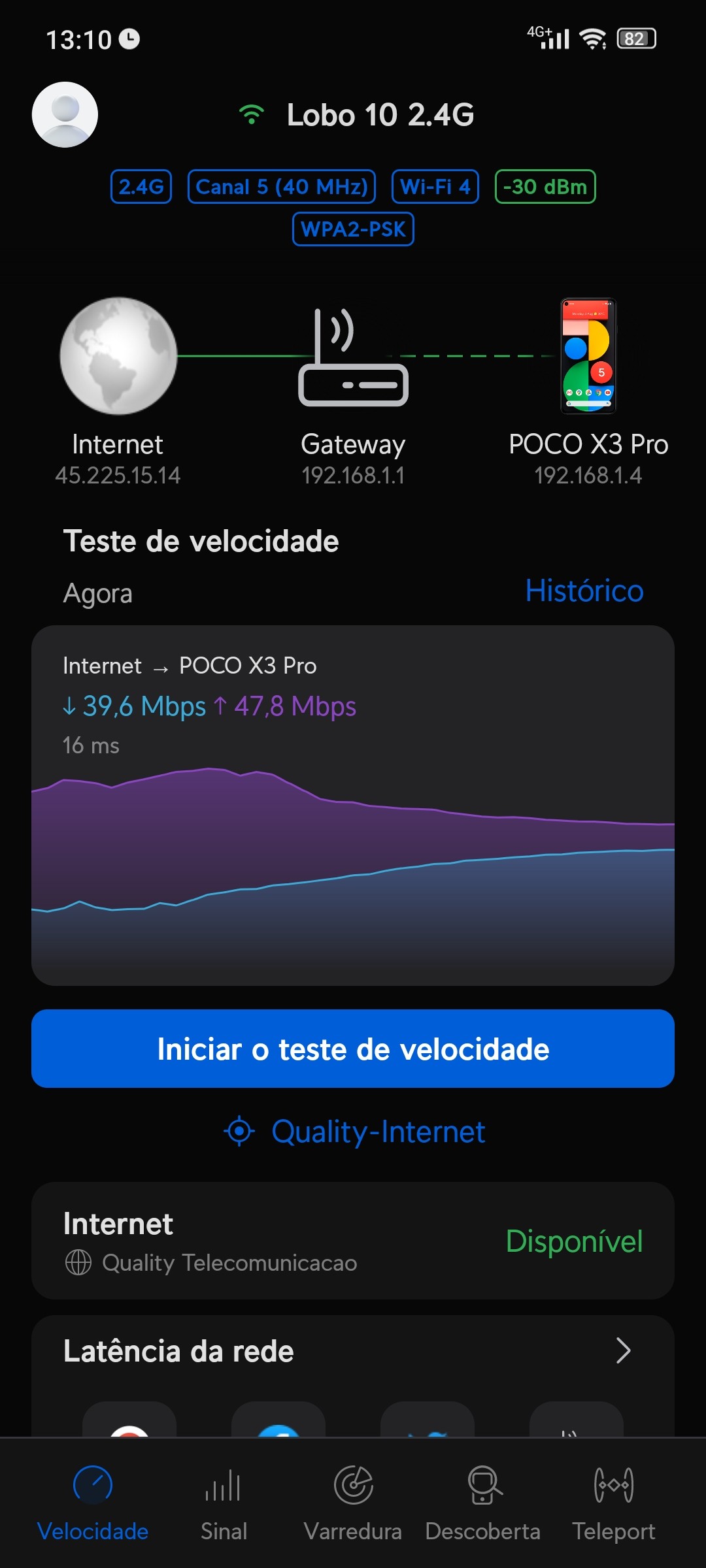Open the Lobo 10 2.4G network name
The height and width of the screenshot is (1568, 706).
(380, 116)
